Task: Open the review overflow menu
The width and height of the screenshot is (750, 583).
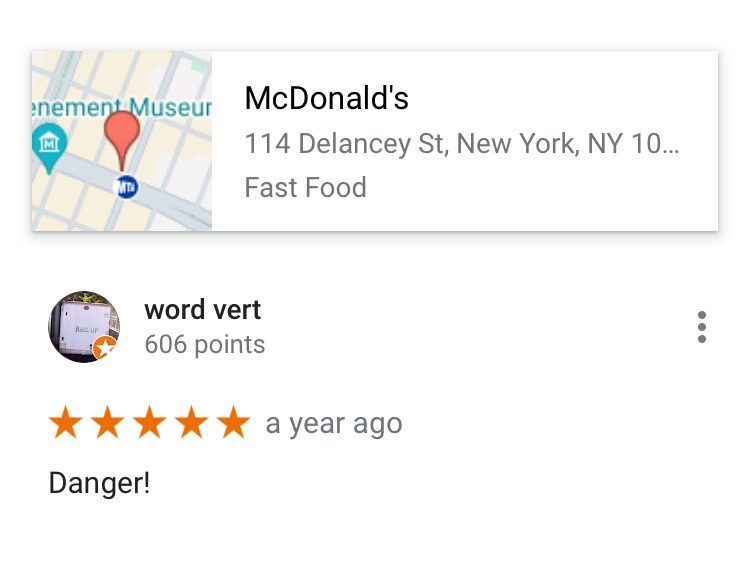Action: 702,327
